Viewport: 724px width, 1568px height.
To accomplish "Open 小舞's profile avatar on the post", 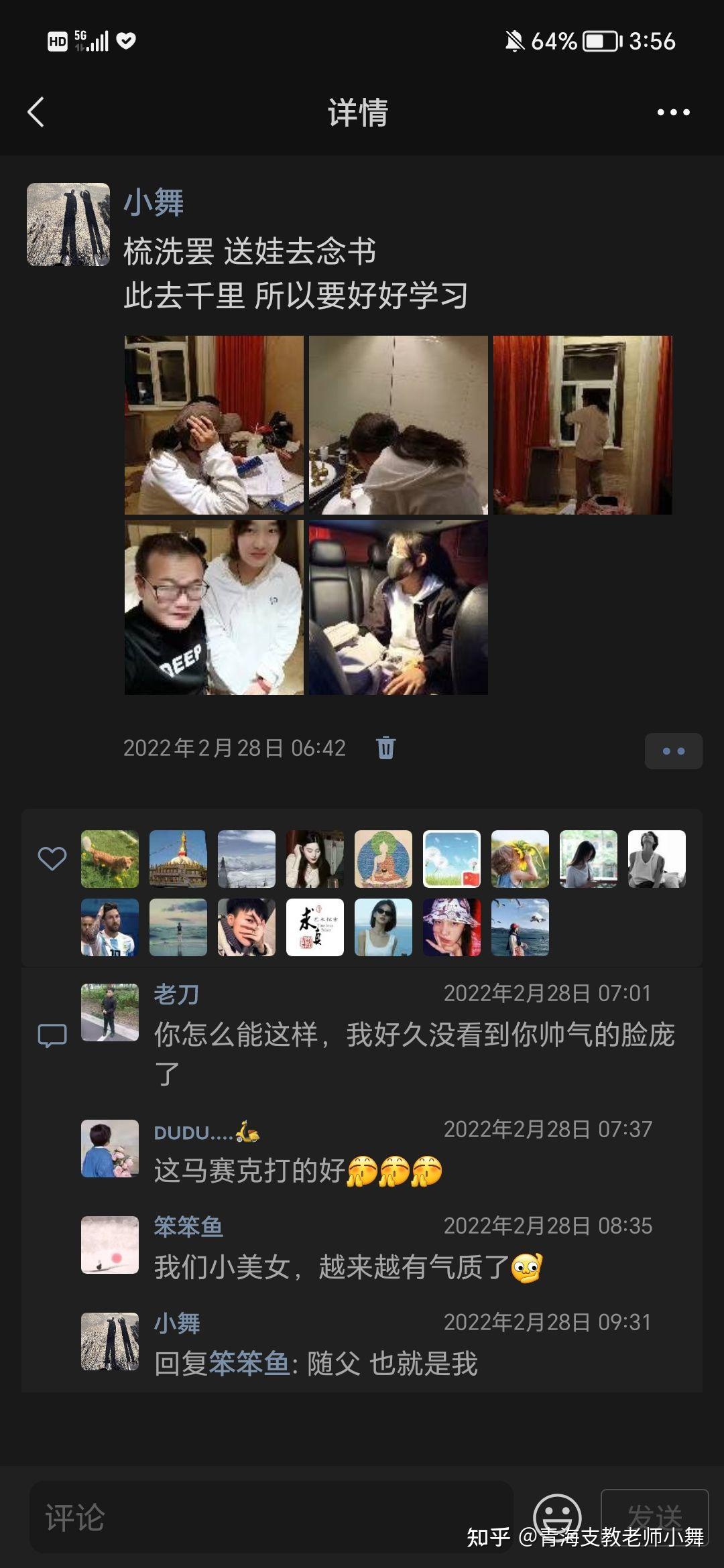I will [x=68, y=224].
